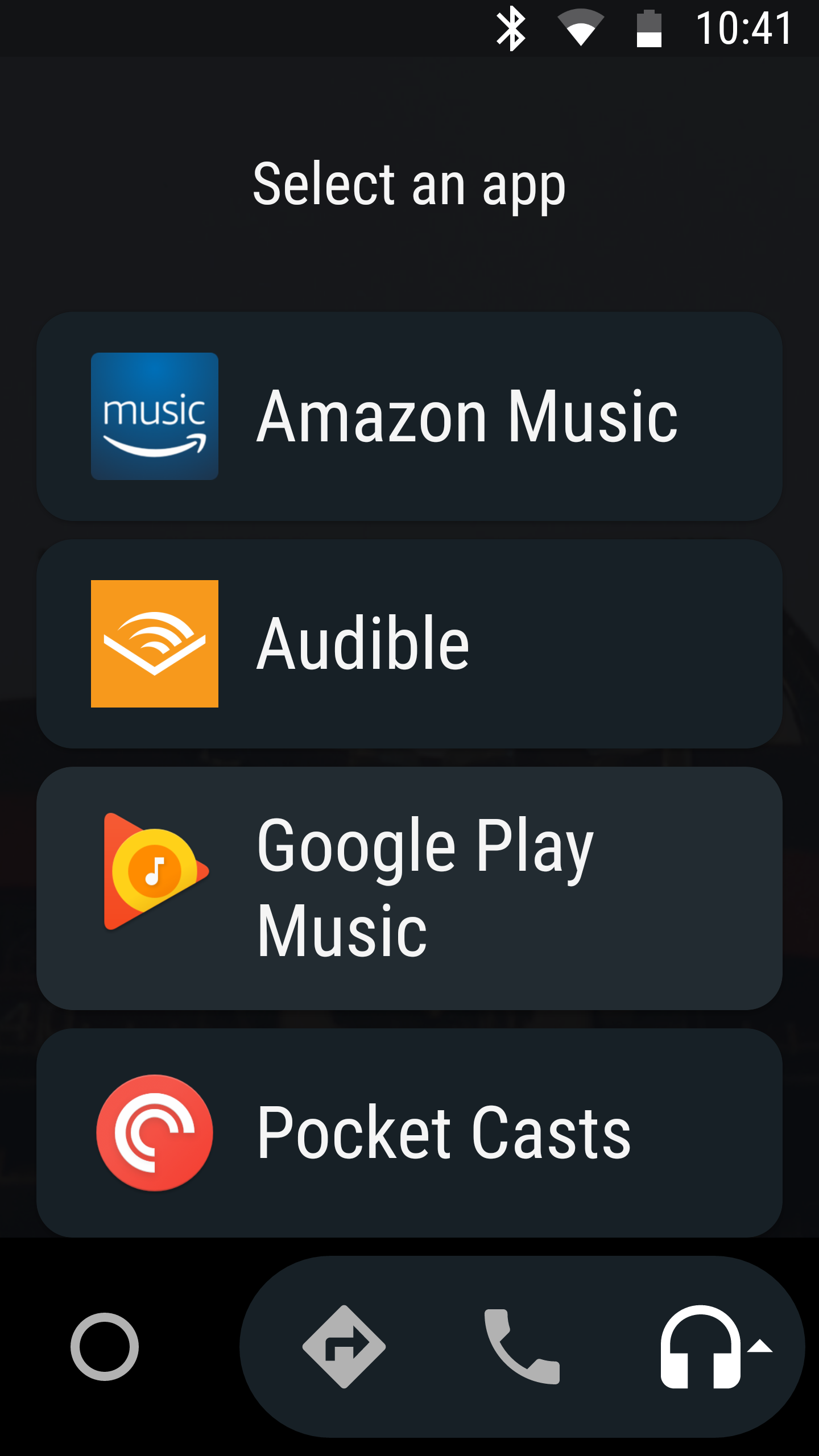Open Google Play Music

(x=409, y=888)
